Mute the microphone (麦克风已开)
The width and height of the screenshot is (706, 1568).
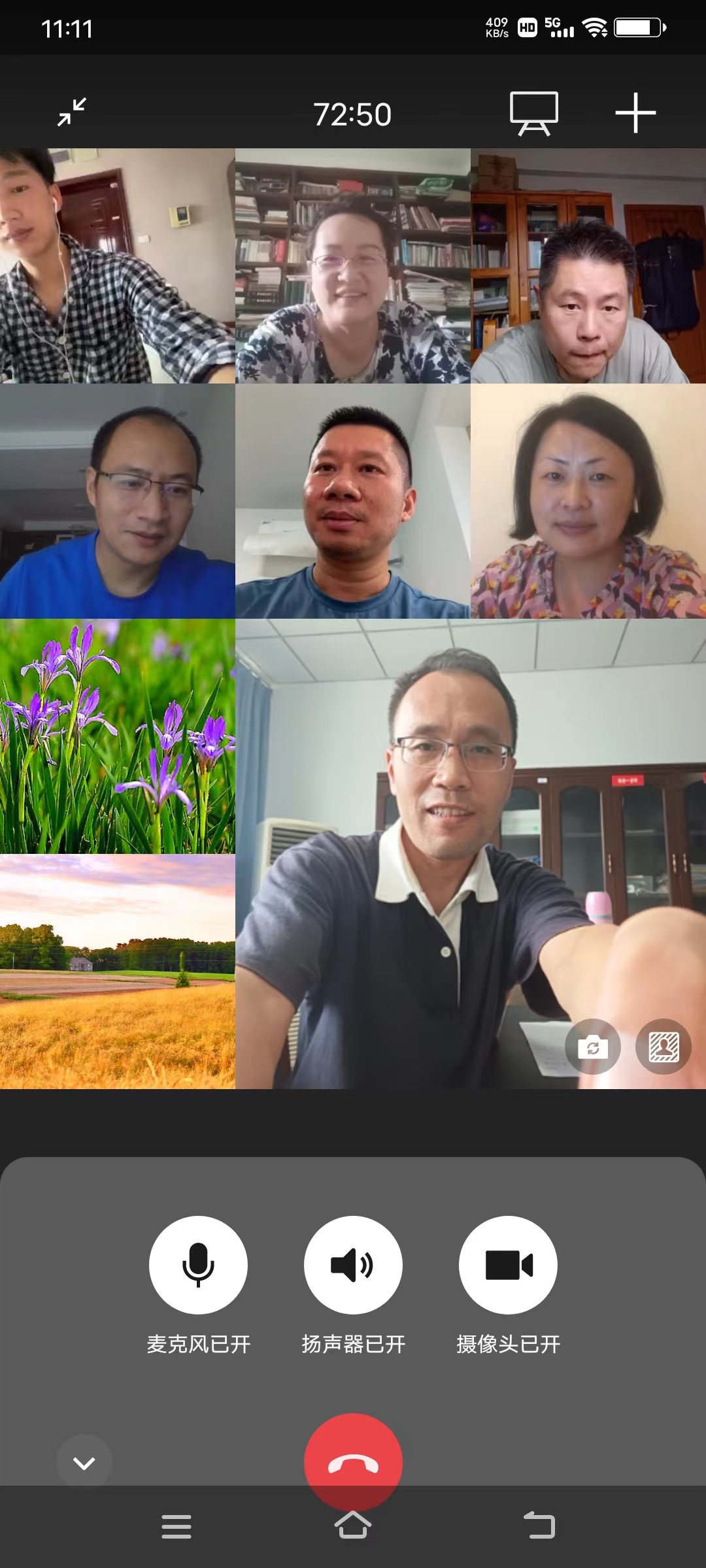(x=198, y=1265)
